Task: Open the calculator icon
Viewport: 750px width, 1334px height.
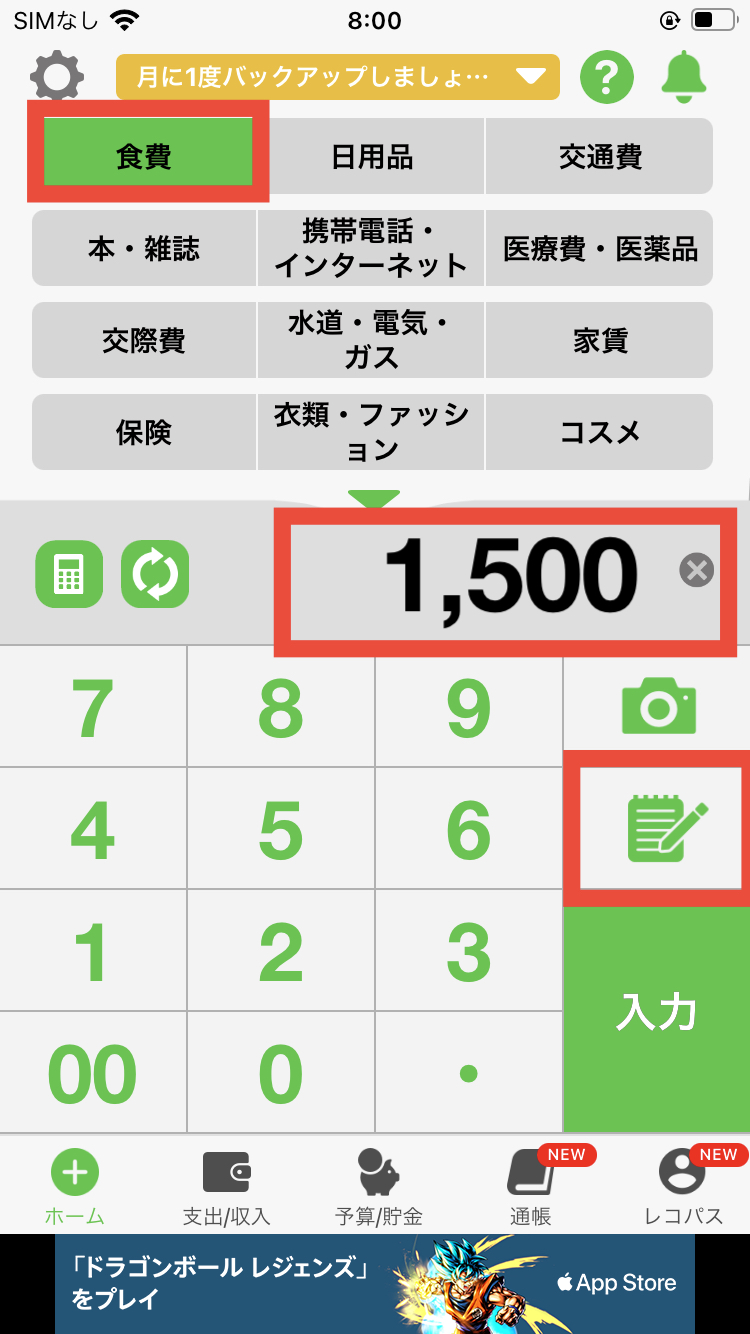Action: (x=69, y=574)
